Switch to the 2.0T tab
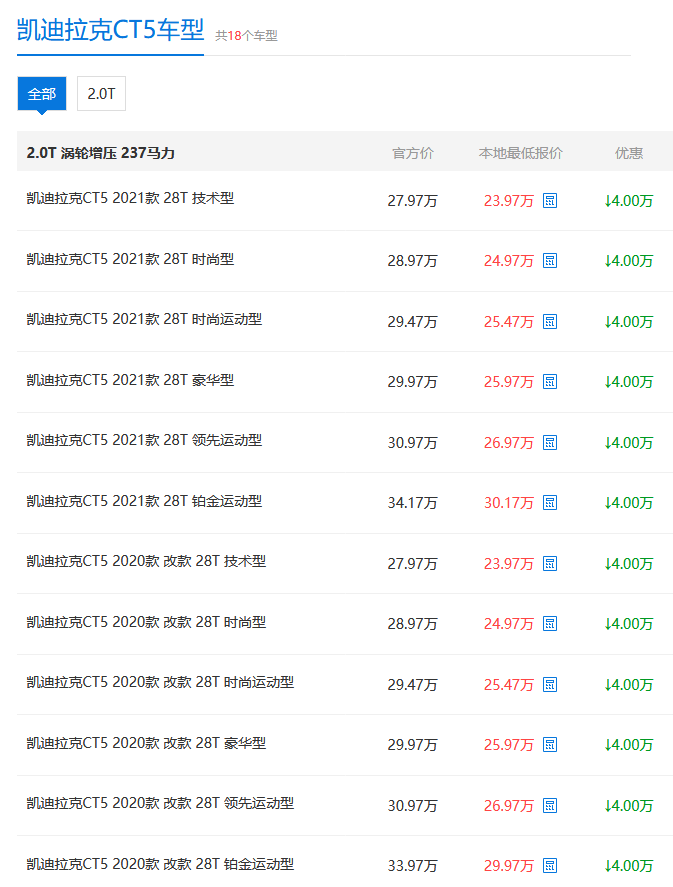 [x=101, y=94]
